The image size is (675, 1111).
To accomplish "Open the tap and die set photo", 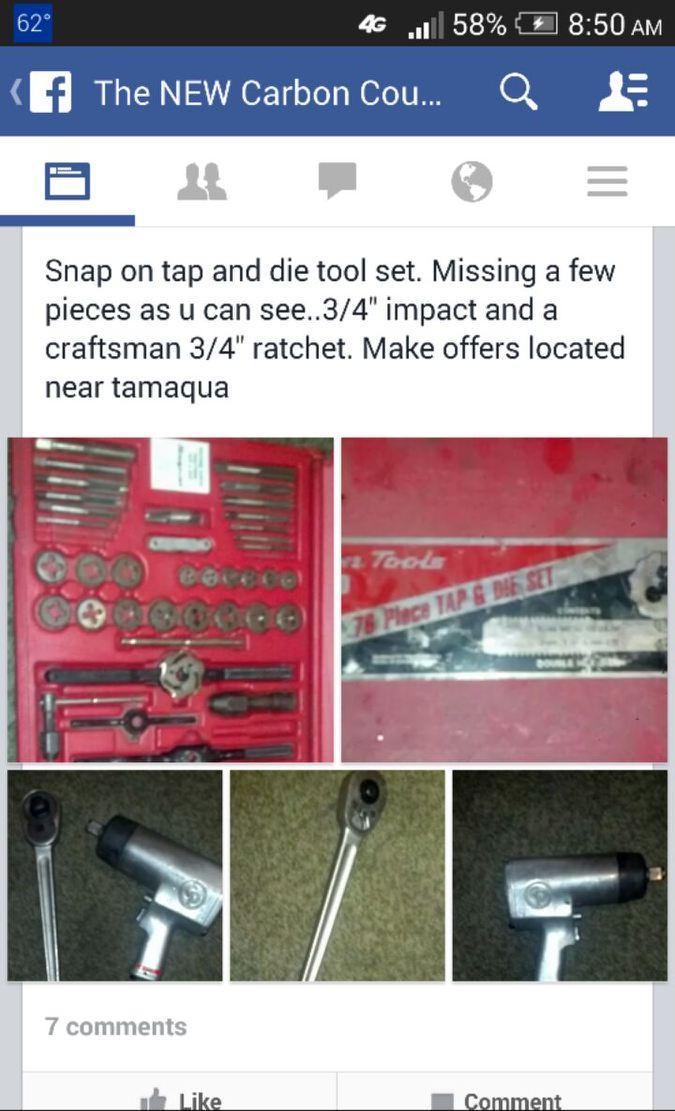I will pos(171,600).
